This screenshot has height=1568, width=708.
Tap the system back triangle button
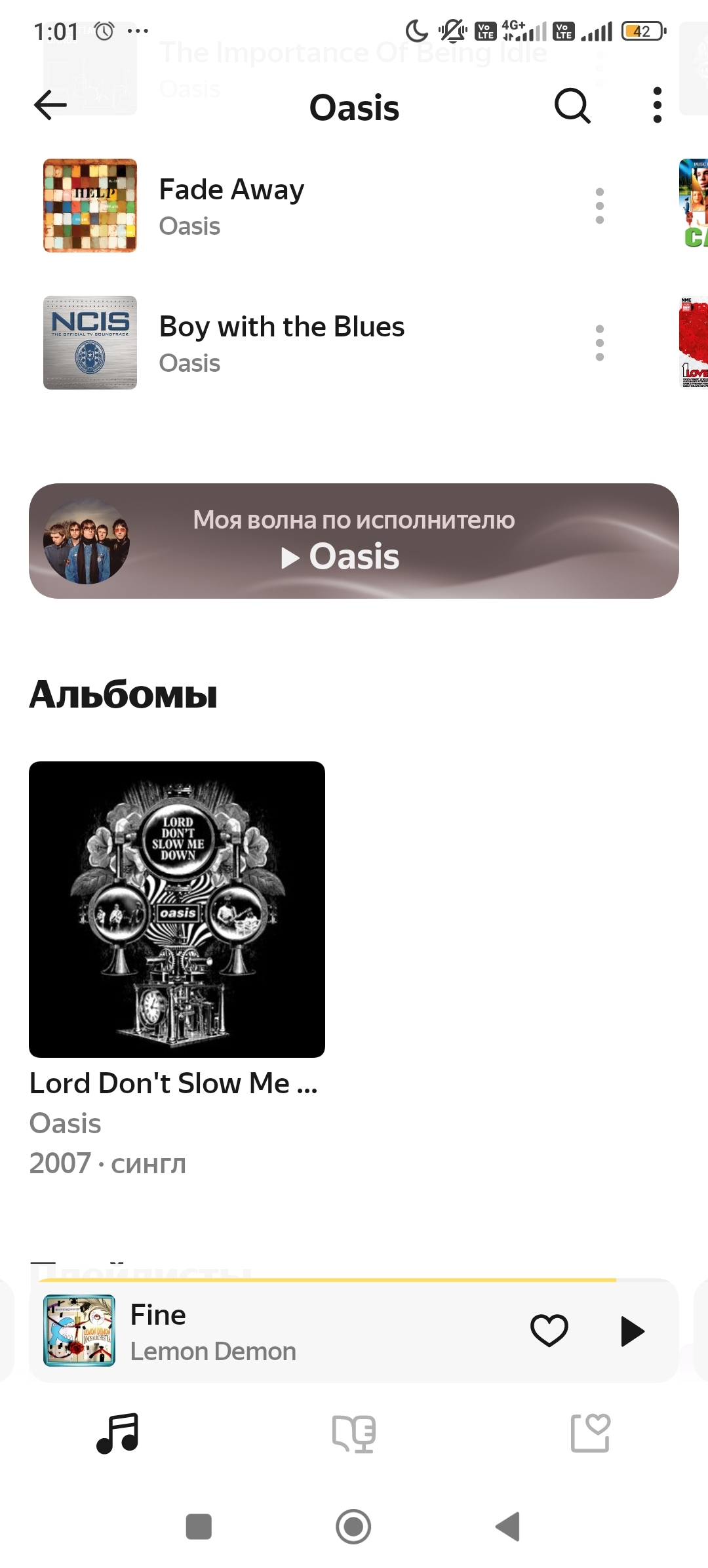tap(508, 1527)
